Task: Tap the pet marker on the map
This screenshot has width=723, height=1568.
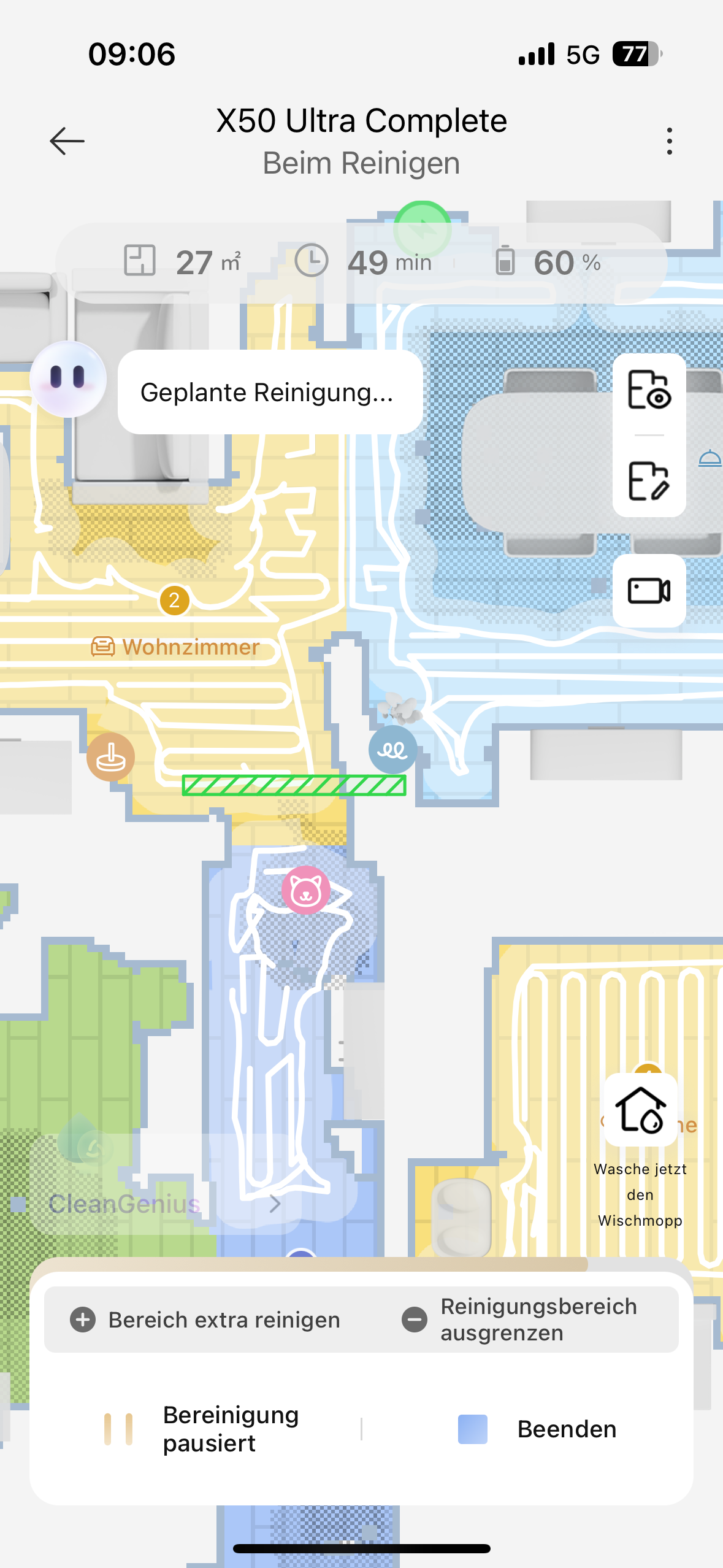Action: (306, 890)
